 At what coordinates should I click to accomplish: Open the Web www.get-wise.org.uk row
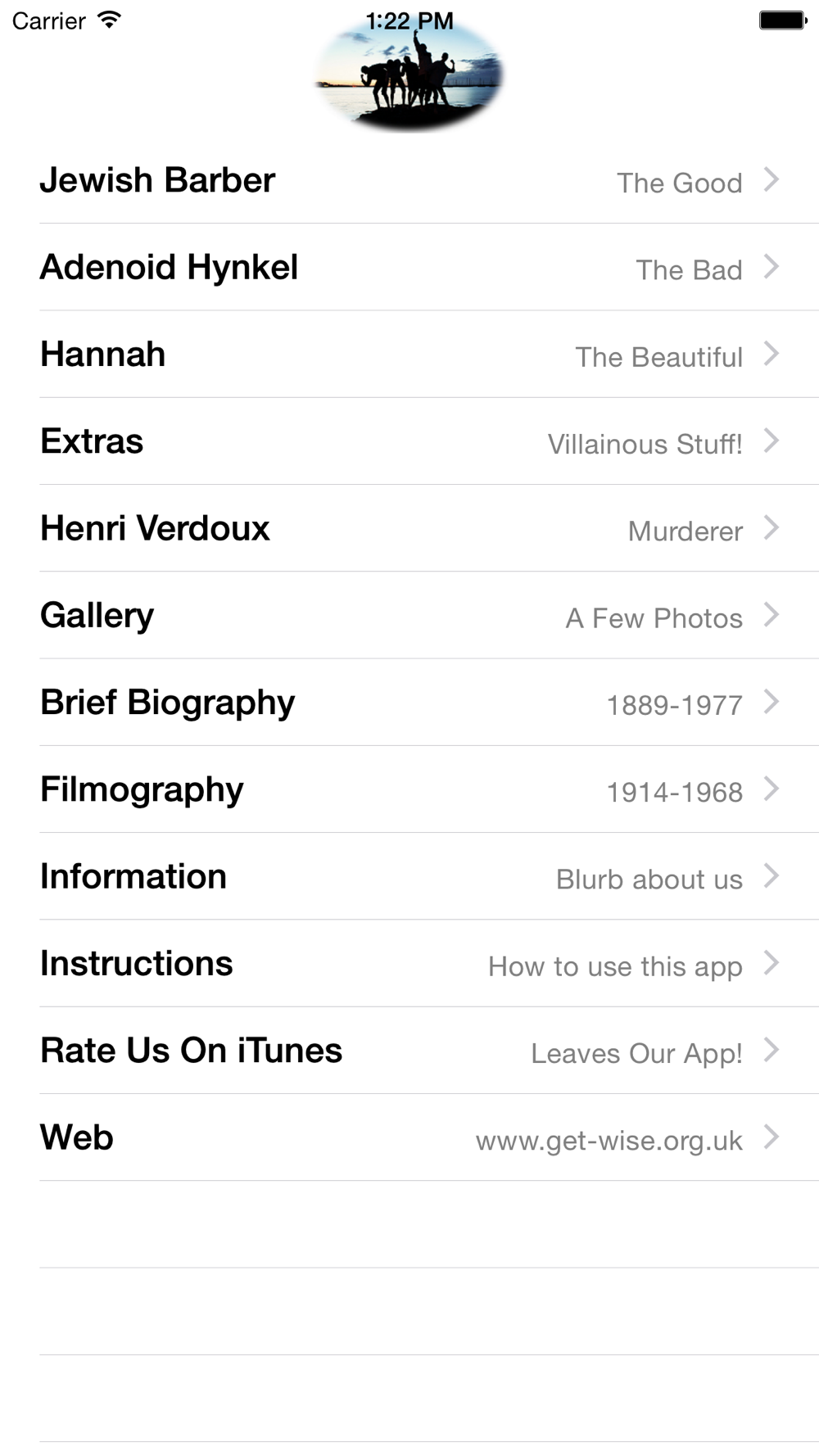(x=409, y=1137)
